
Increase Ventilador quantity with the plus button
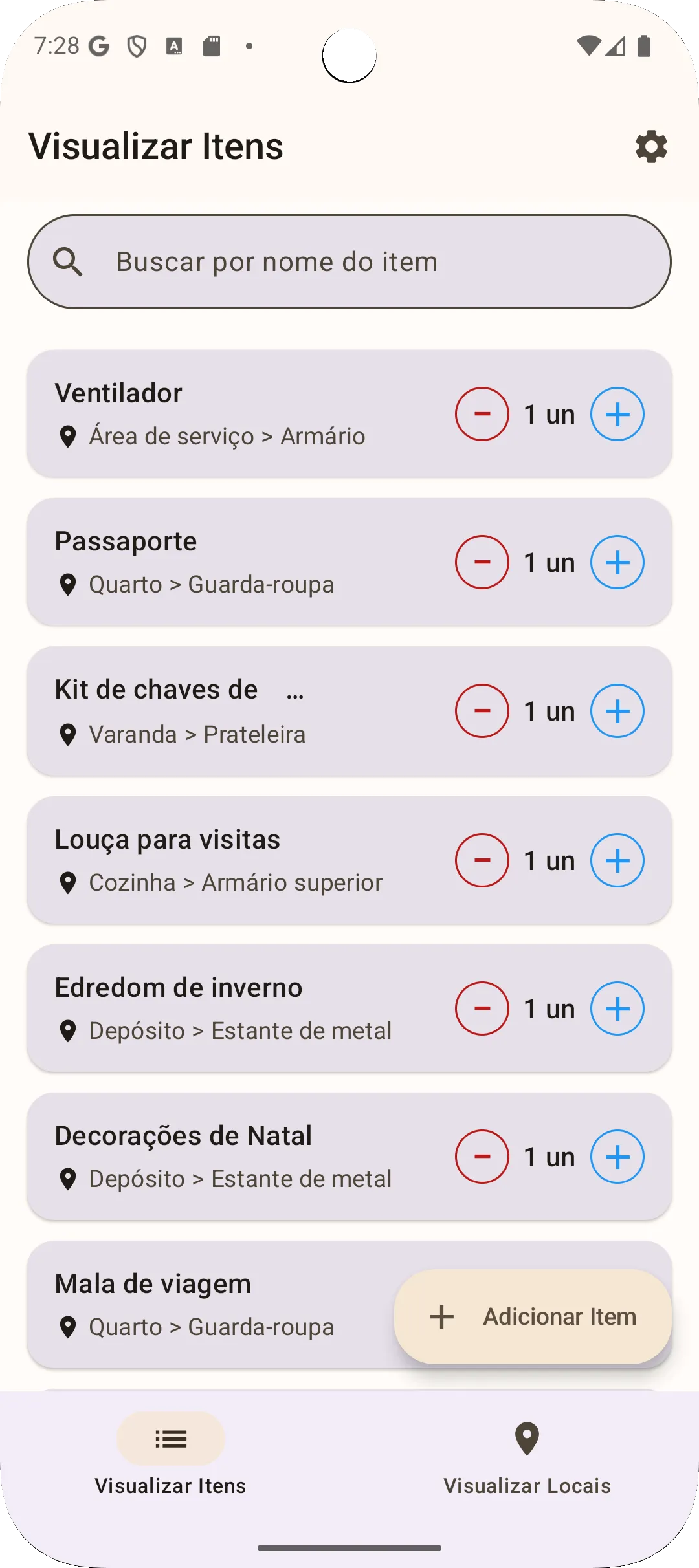(617, 414)
